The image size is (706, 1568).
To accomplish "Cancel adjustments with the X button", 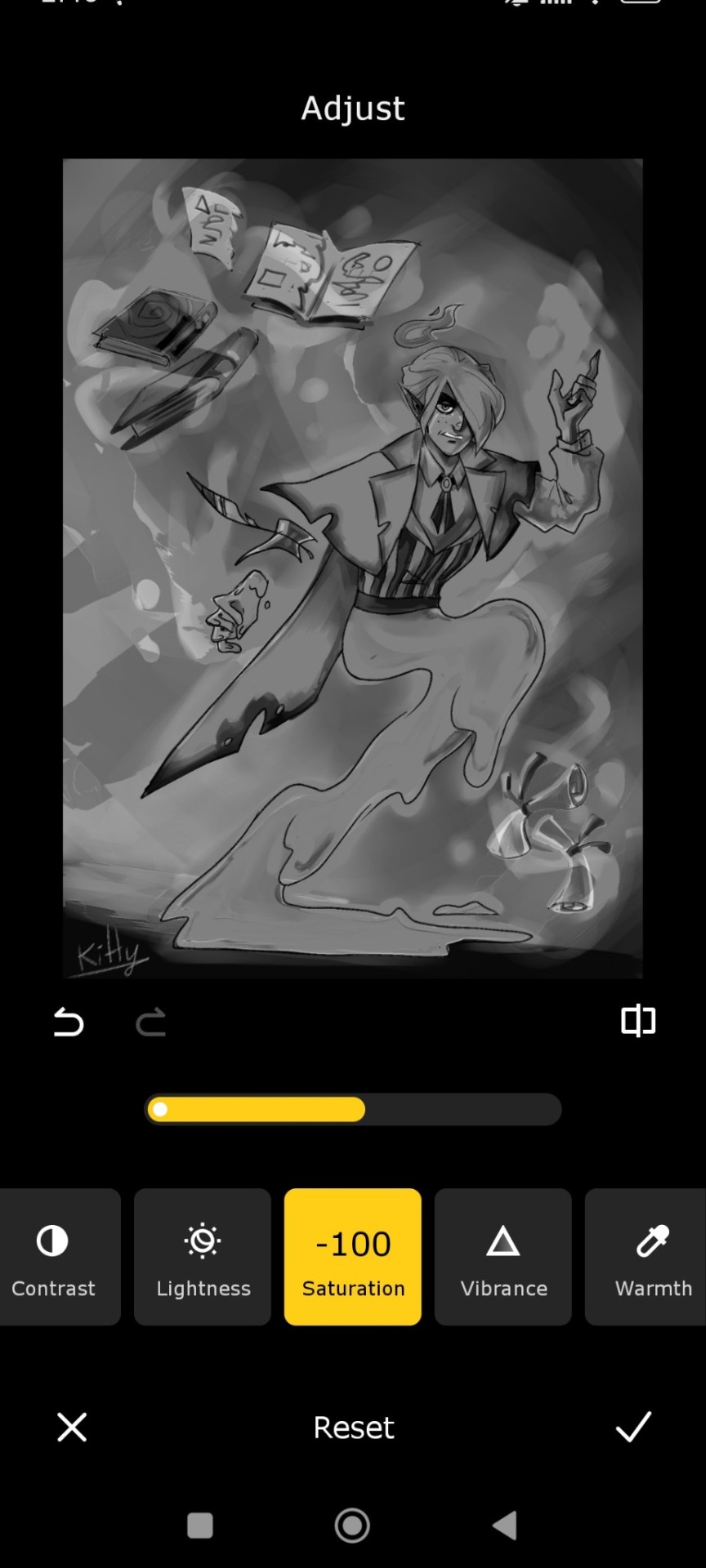I will click(x=72, y=1427).
